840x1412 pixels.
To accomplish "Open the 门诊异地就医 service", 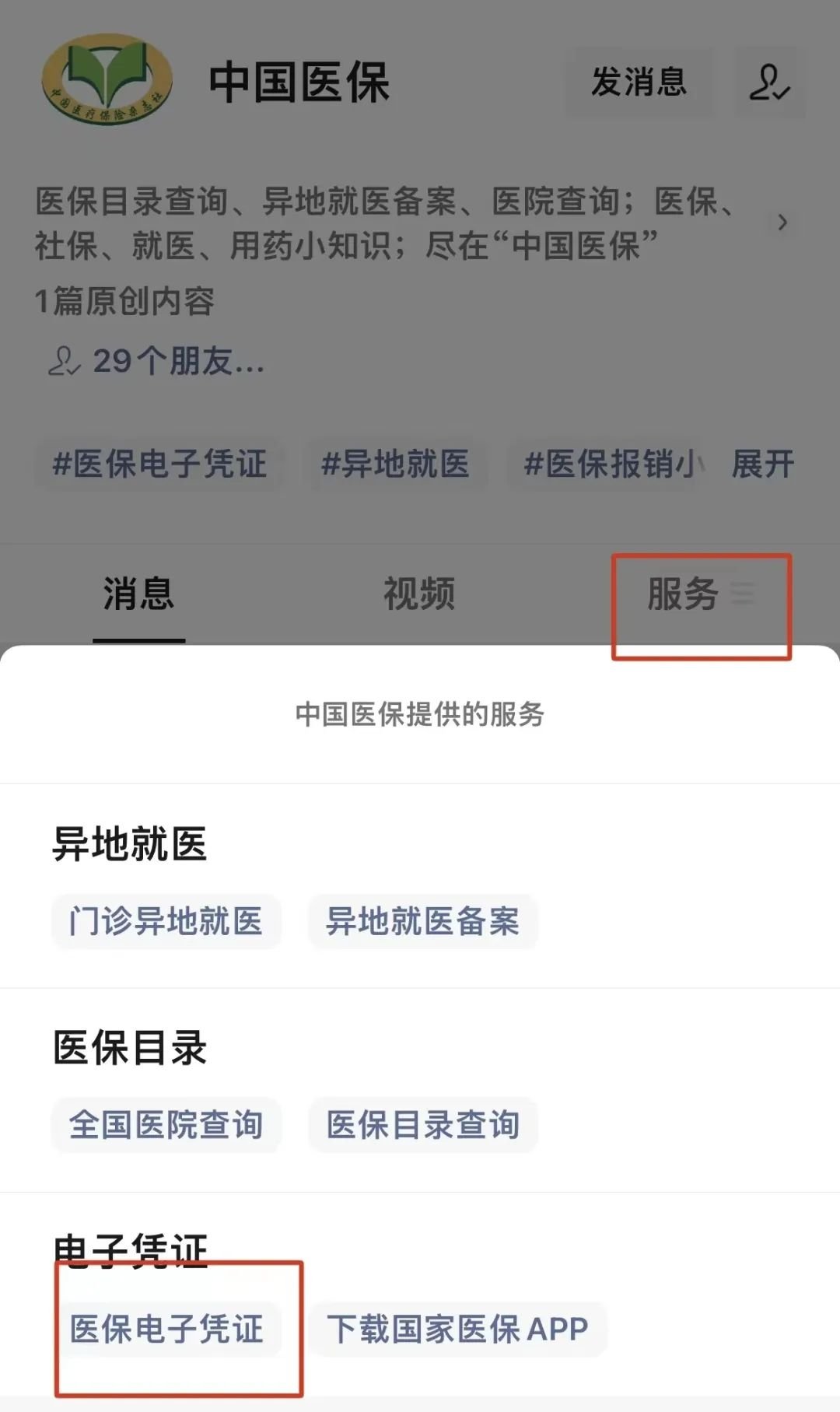I will coord(166,922).
